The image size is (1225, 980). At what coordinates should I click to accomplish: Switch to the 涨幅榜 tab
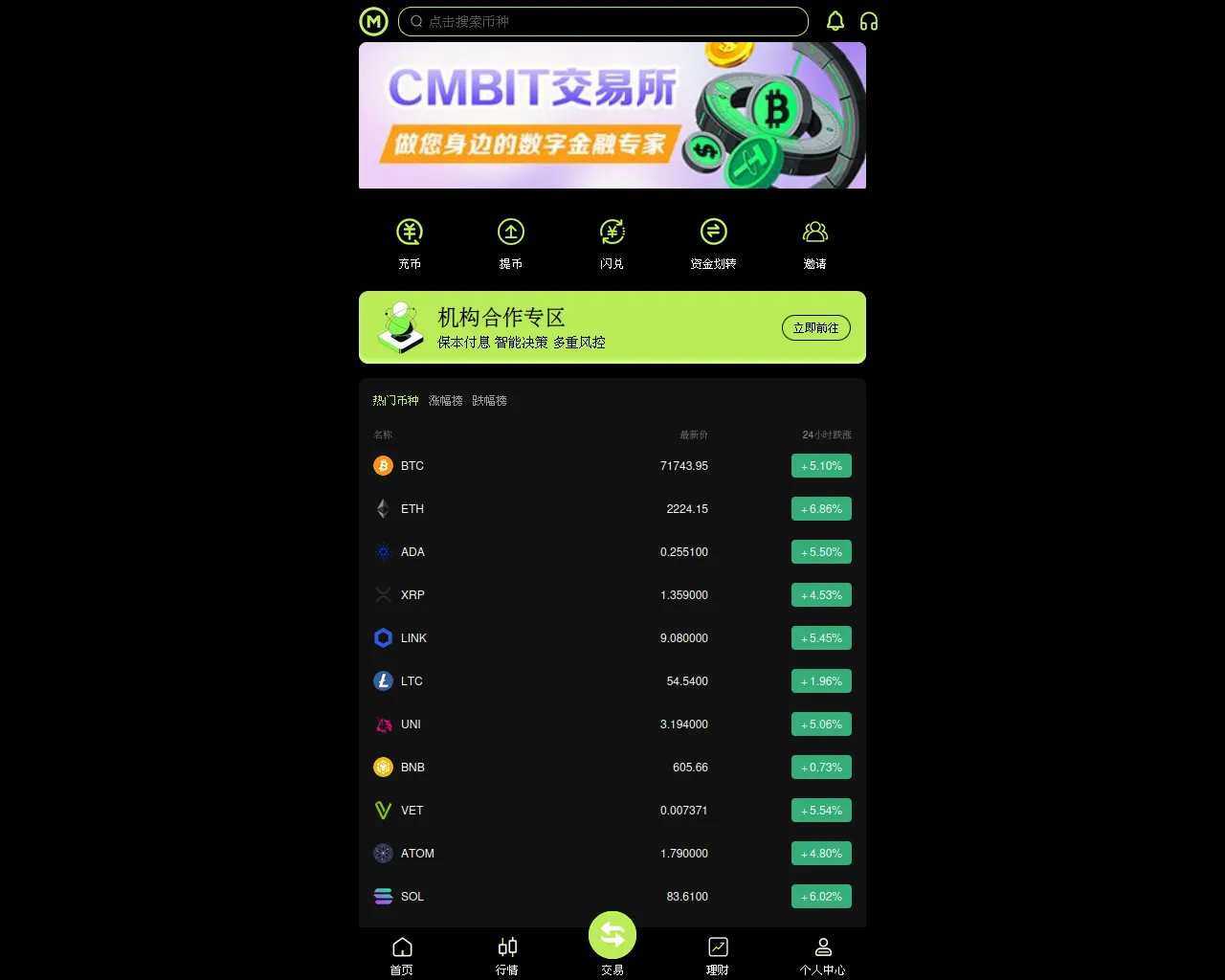(445, 401)
